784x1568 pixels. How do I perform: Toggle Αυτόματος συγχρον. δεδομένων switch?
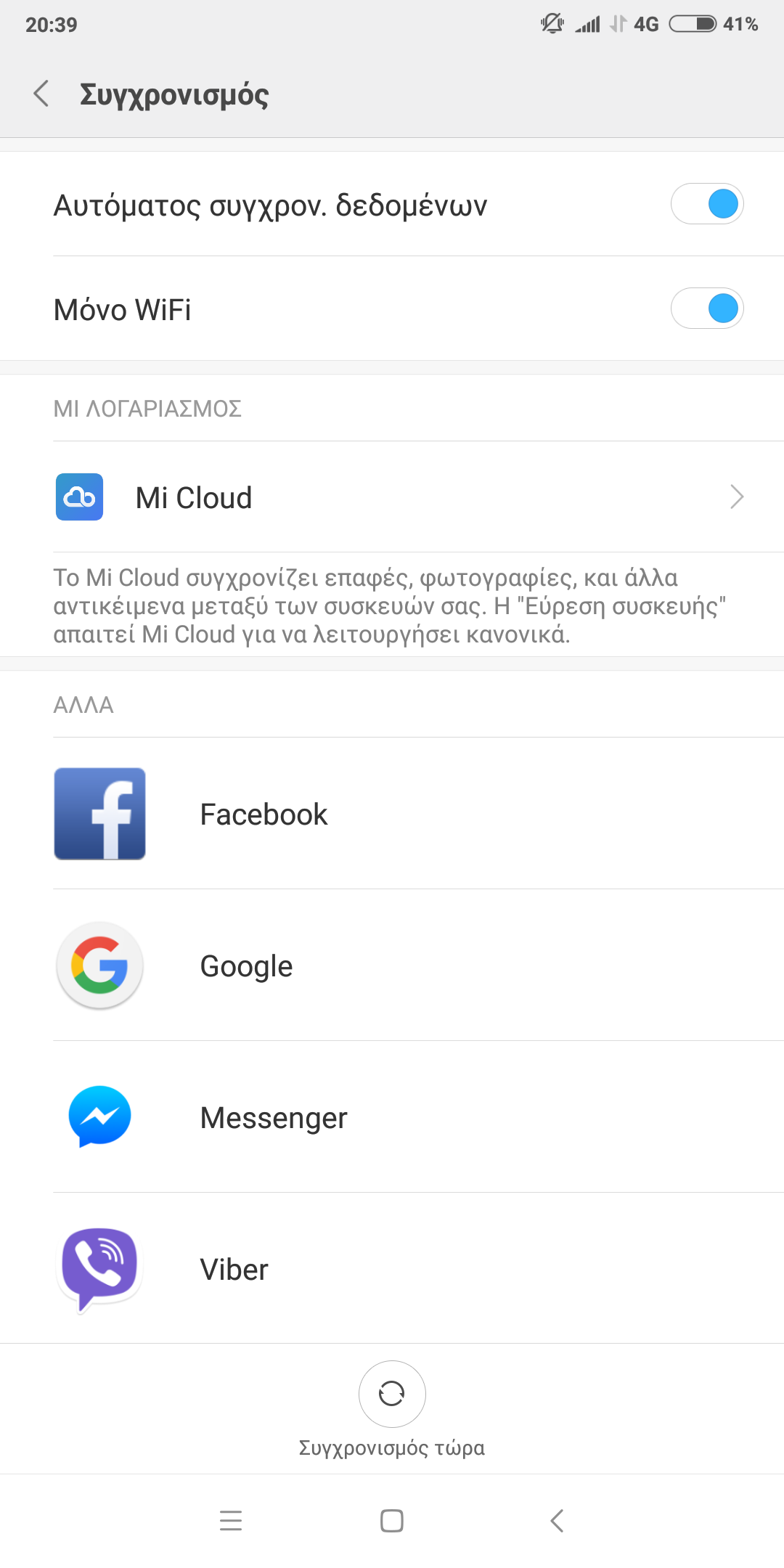point(706,204)
